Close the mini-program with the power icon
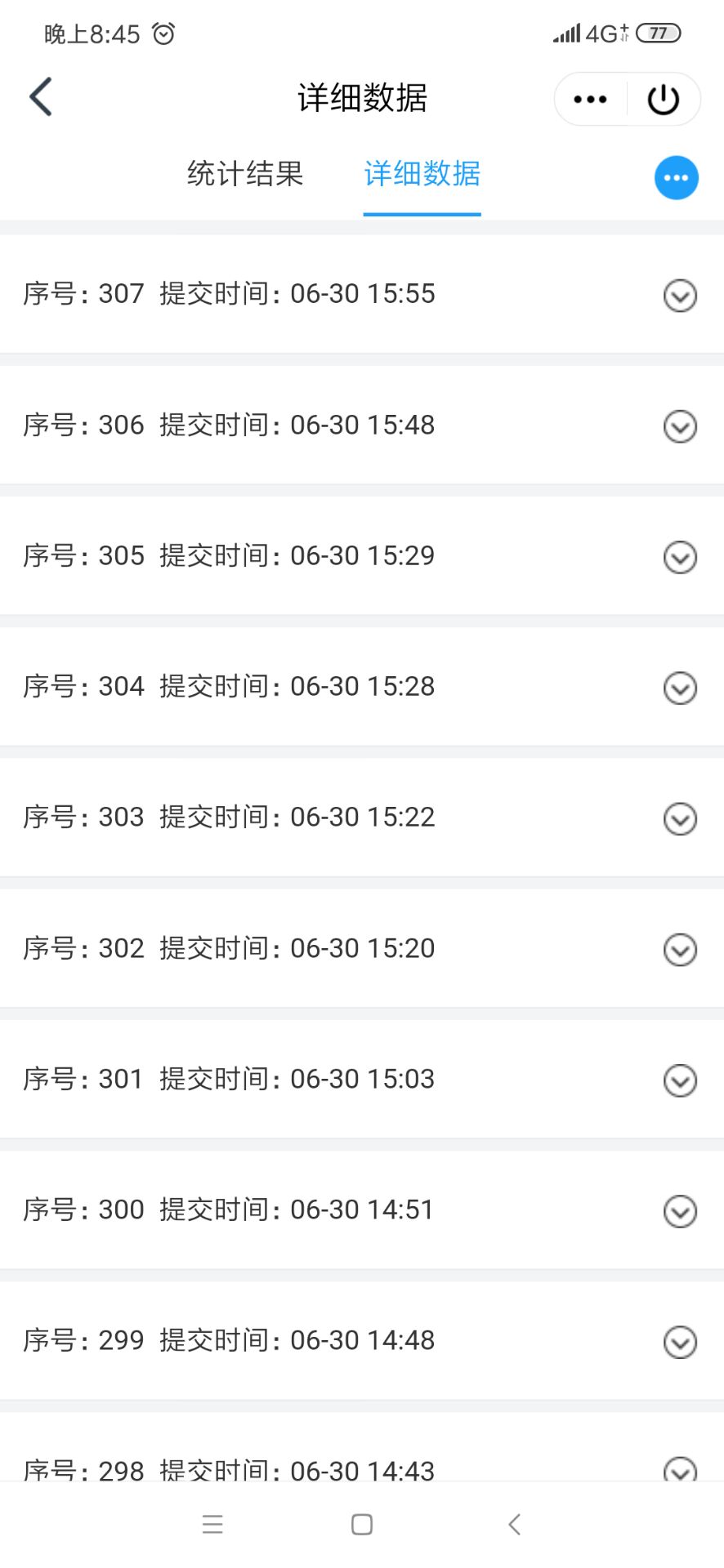Screen dimensions: 724x1568 [x=663, y=100]
